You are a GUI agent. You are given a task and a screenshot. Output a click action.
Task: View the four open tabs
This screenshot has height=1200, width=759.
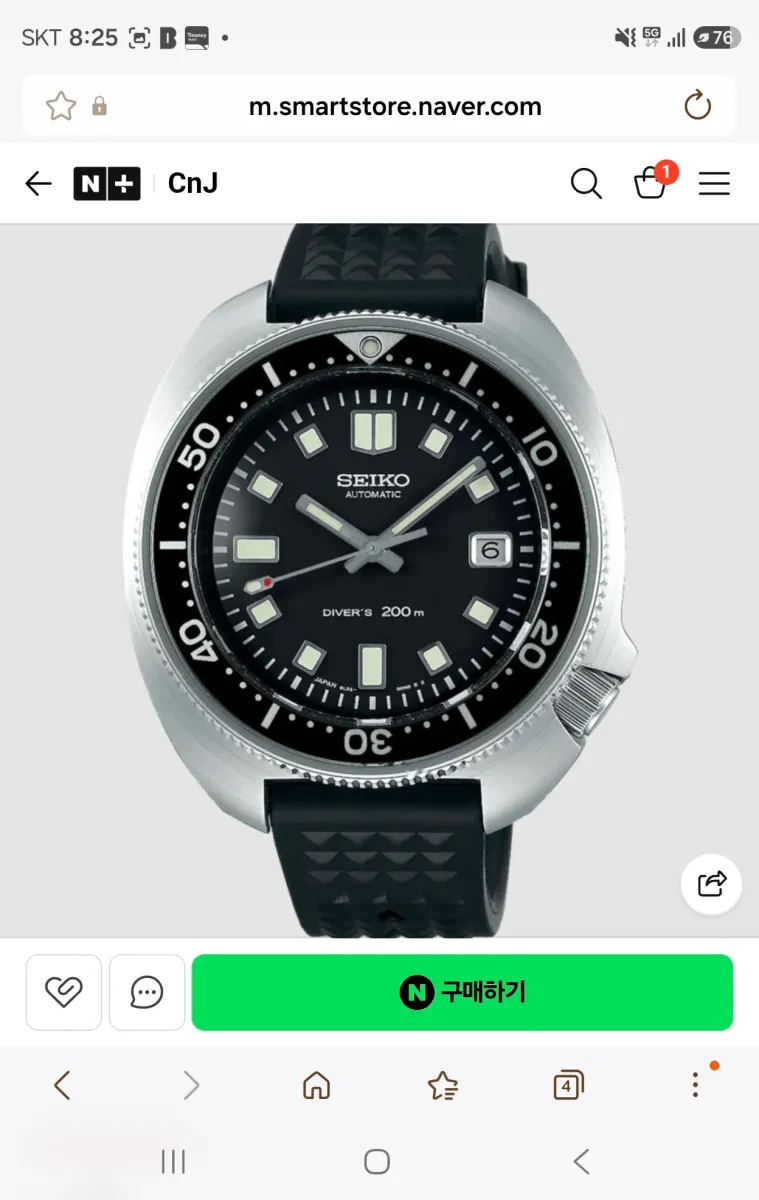coord(568,1085)
